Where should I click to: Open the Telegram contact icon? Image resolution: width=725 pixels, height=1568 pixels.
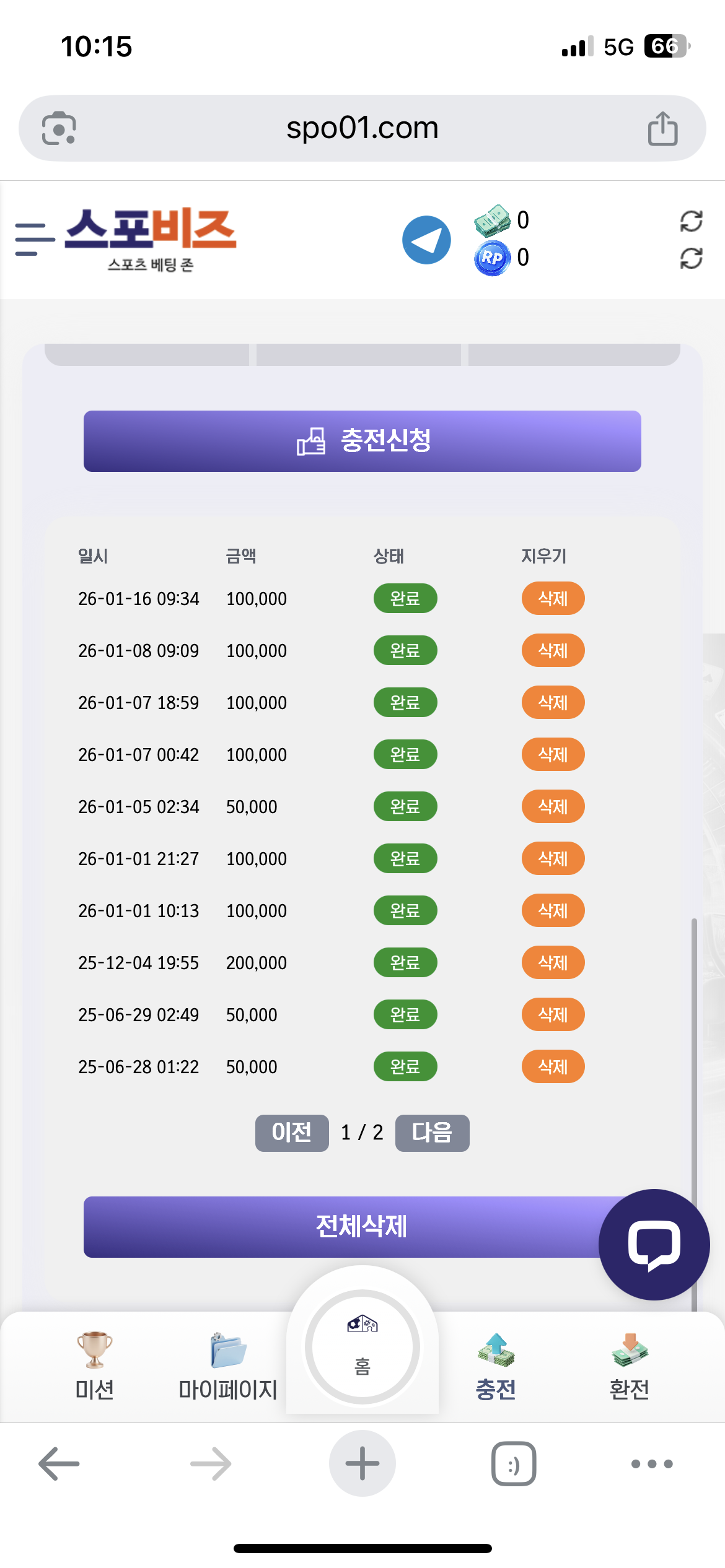(x=426, y=240)
